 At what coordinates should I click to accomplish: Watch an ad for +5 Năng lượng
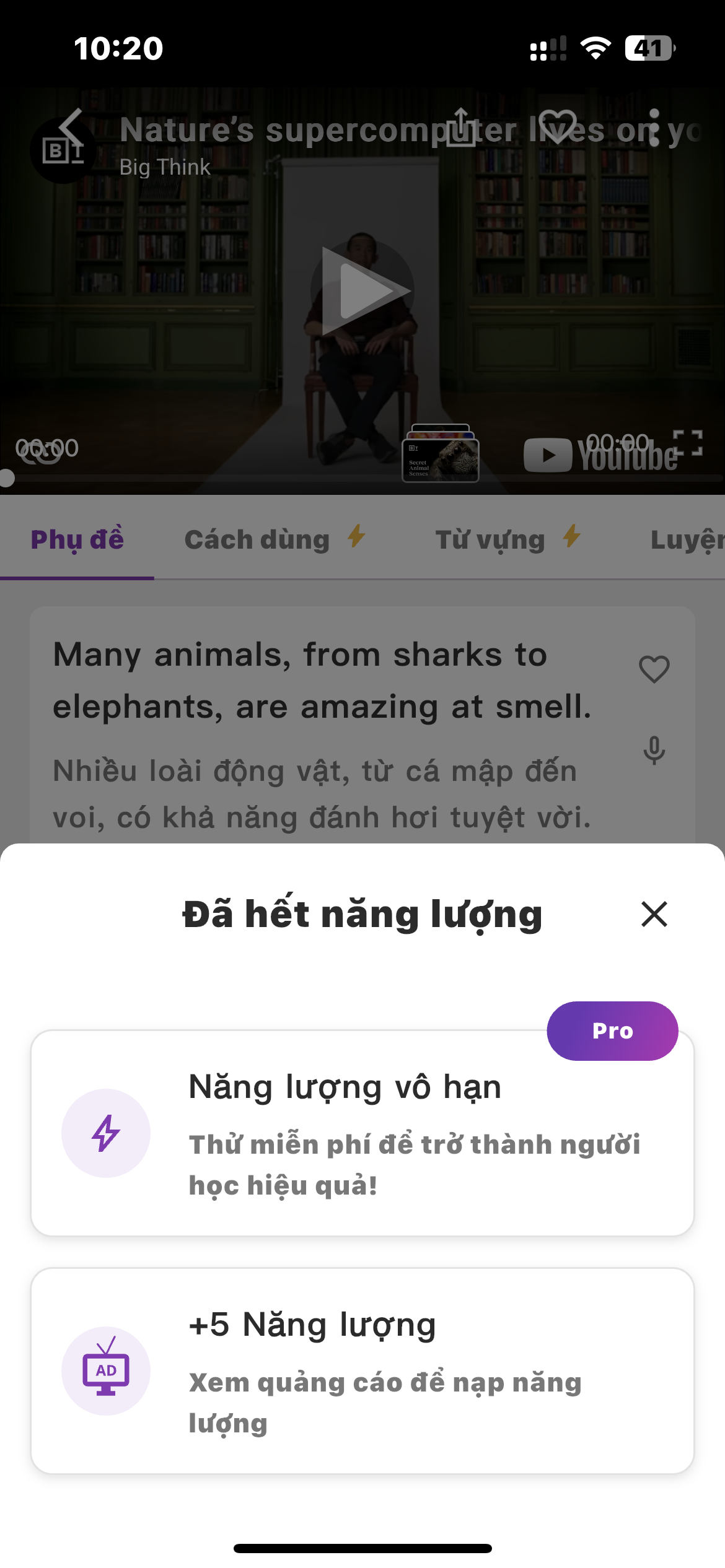[x=362, y=1371]
